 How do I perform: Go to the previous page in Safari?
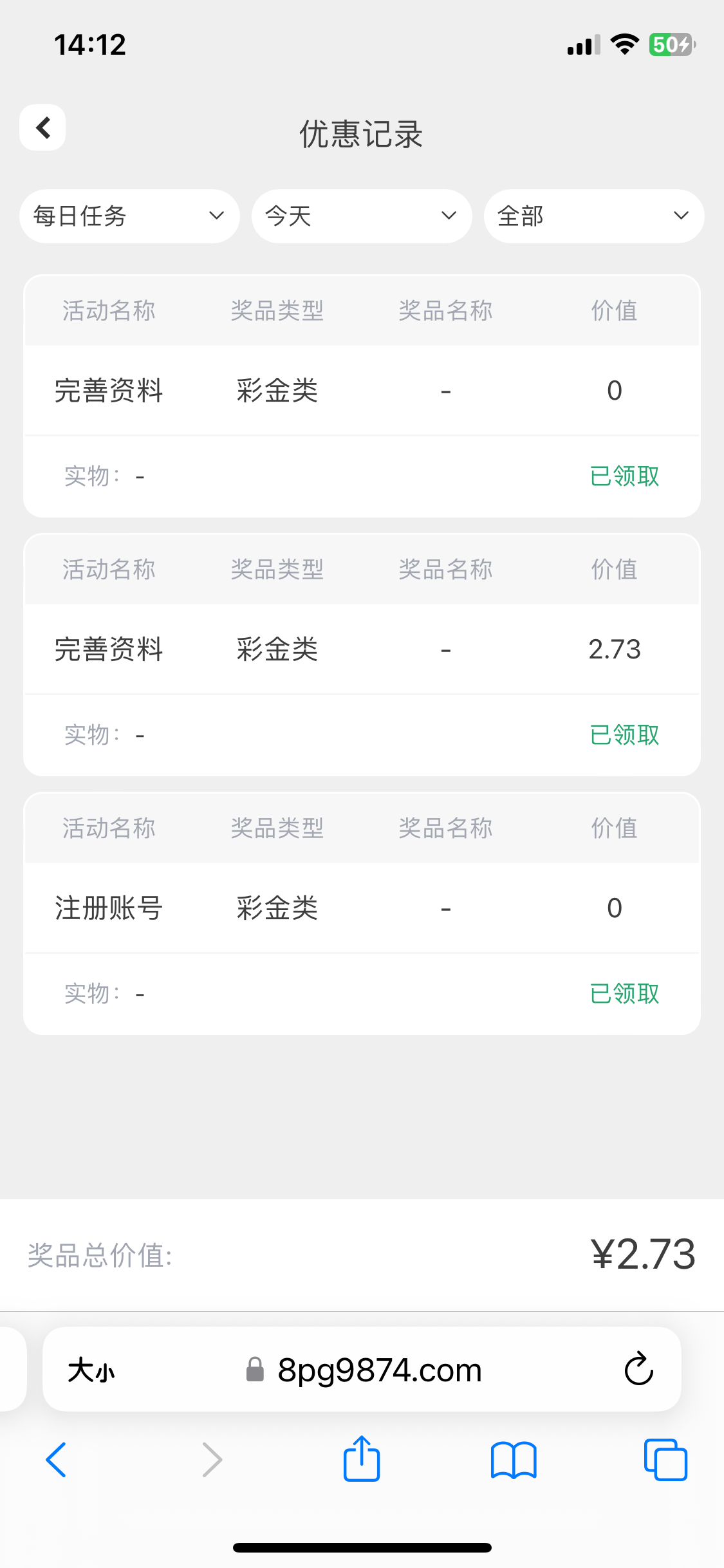click(57, 1459)
